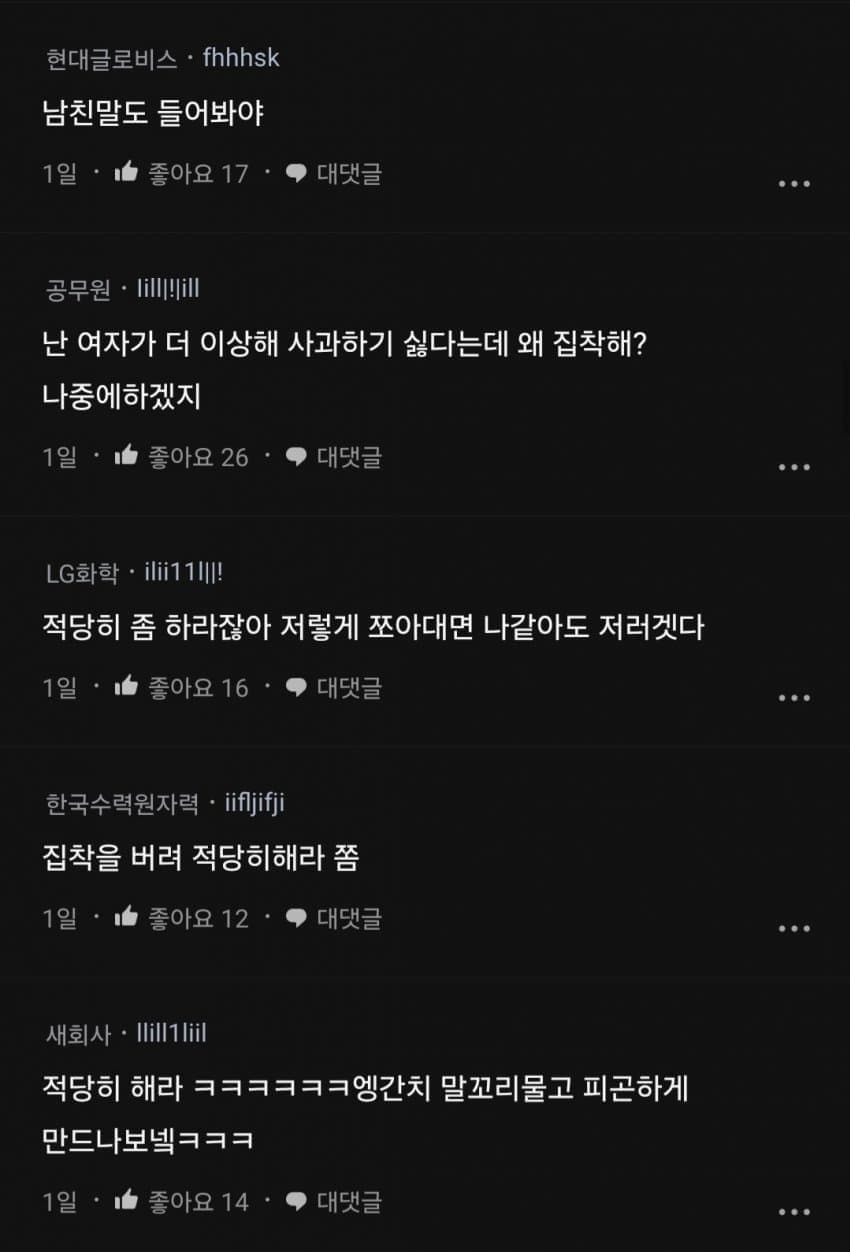This screenshot has height=1252, width=850.
Task: Open overflow menu on 새회사 comment
Action: point(793,1212)
